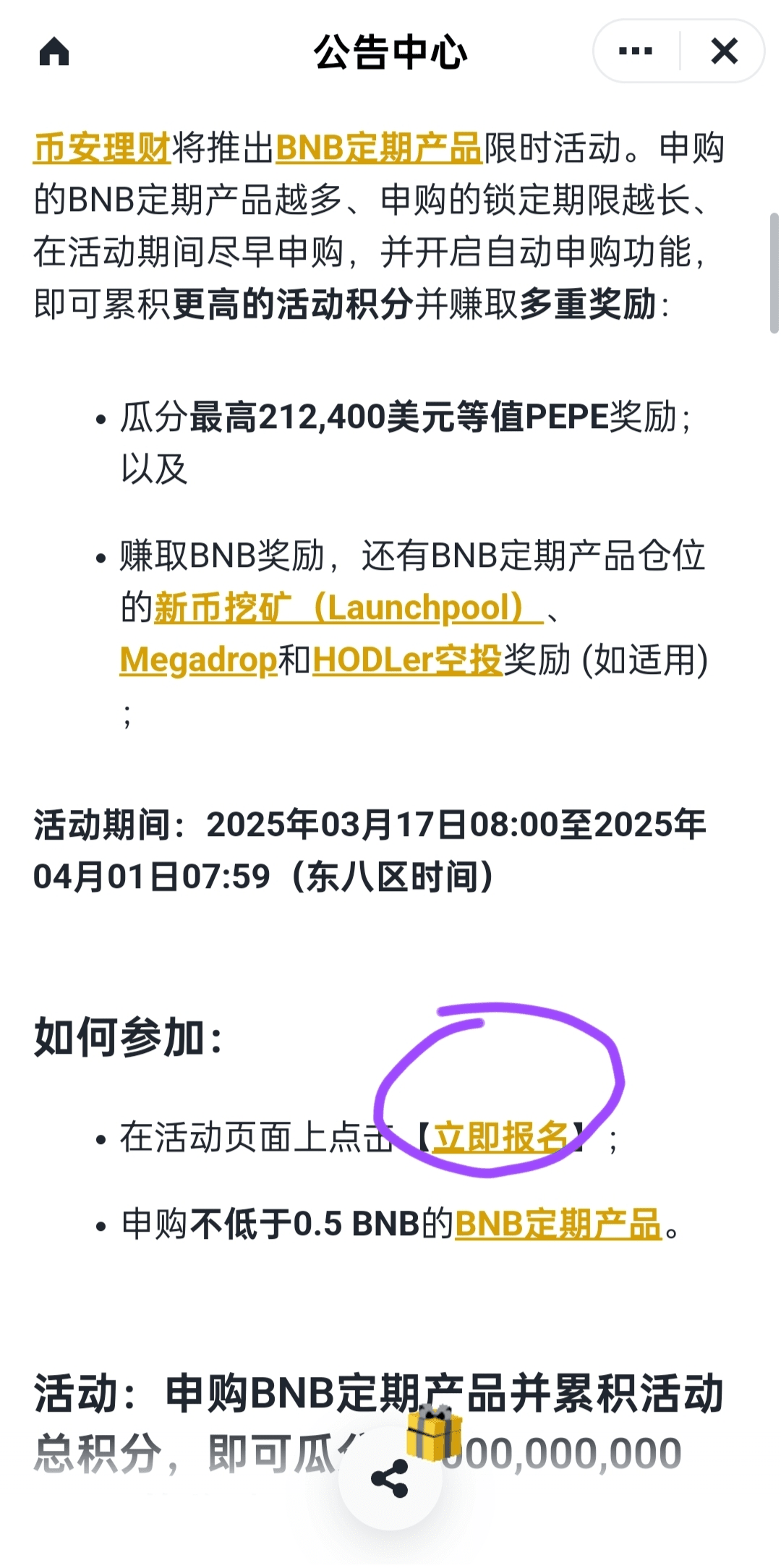This screenshot has width=781, height=1568.
Task: Open the 币安理财 link
Action: [x=102, y=148]
